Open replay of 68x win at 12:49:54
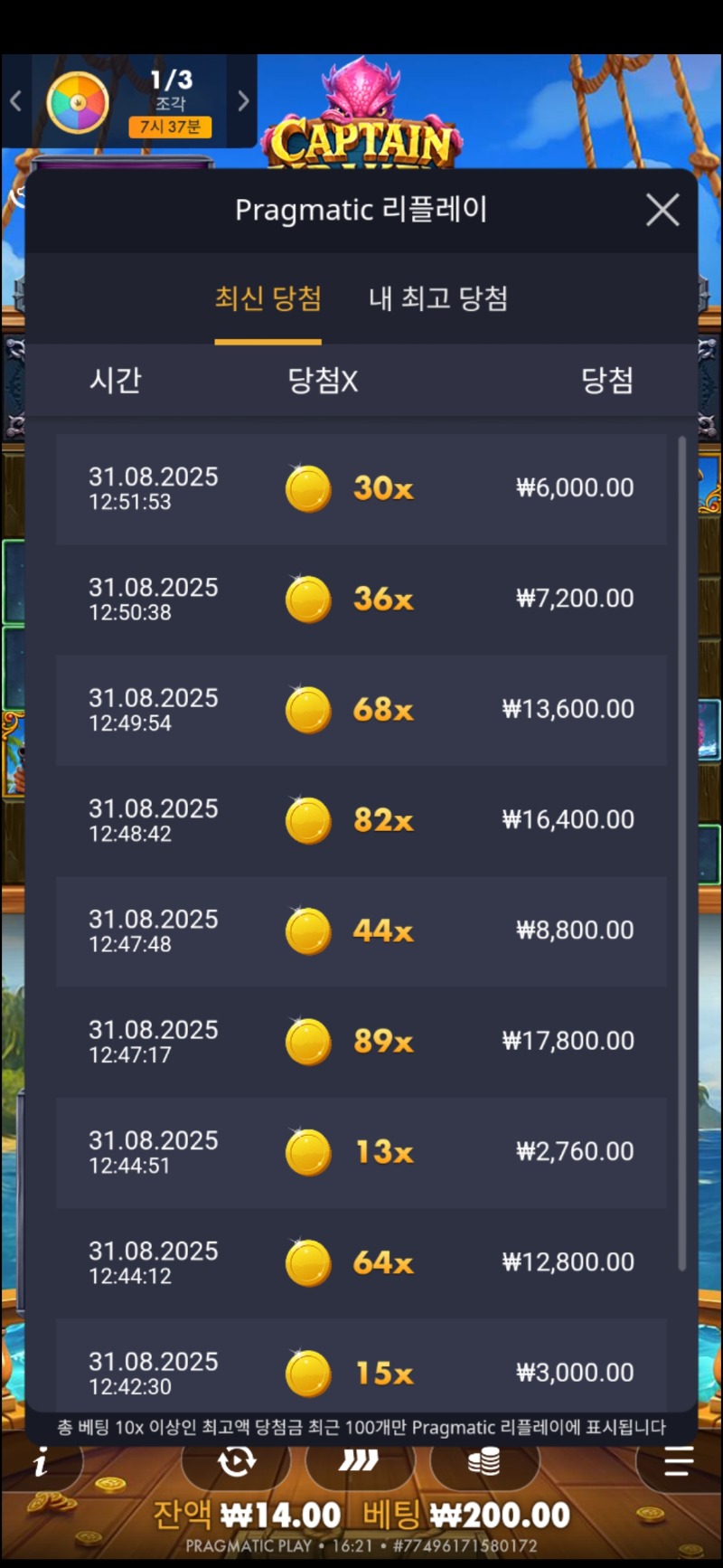Viewport: 723px width, 1568px height. (x=361, y=710)
